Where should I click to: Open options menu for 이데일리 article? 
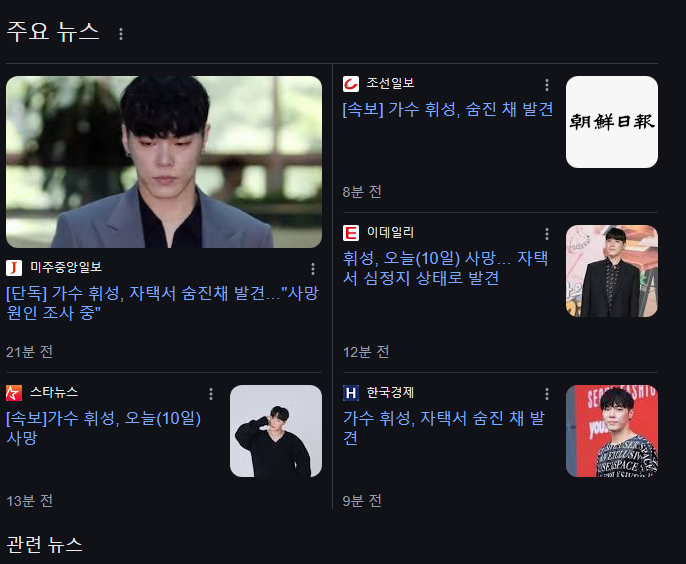tap(547, 234)
